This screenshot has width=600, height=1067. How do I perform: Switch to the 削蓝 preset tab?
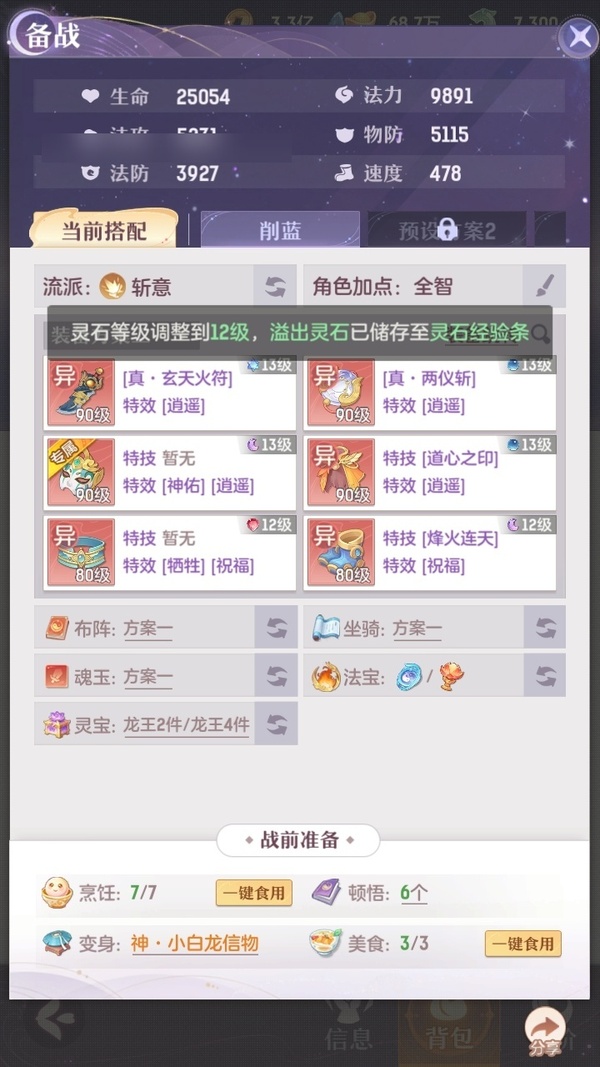[280, 230]
